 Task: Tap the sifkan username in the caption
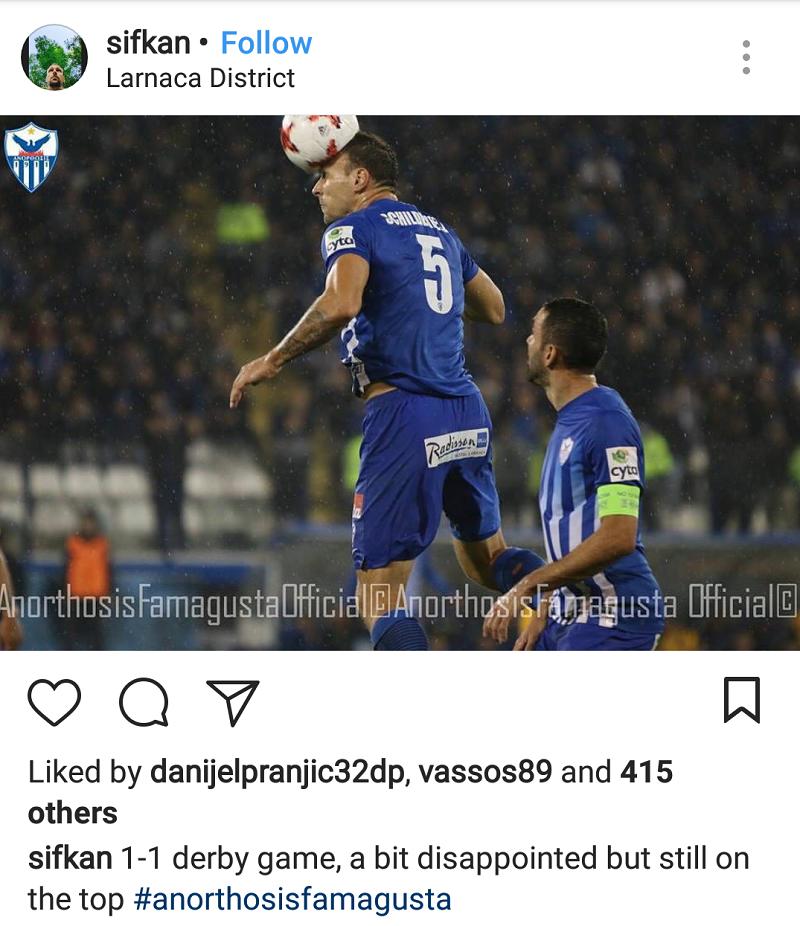pos(70,859)
